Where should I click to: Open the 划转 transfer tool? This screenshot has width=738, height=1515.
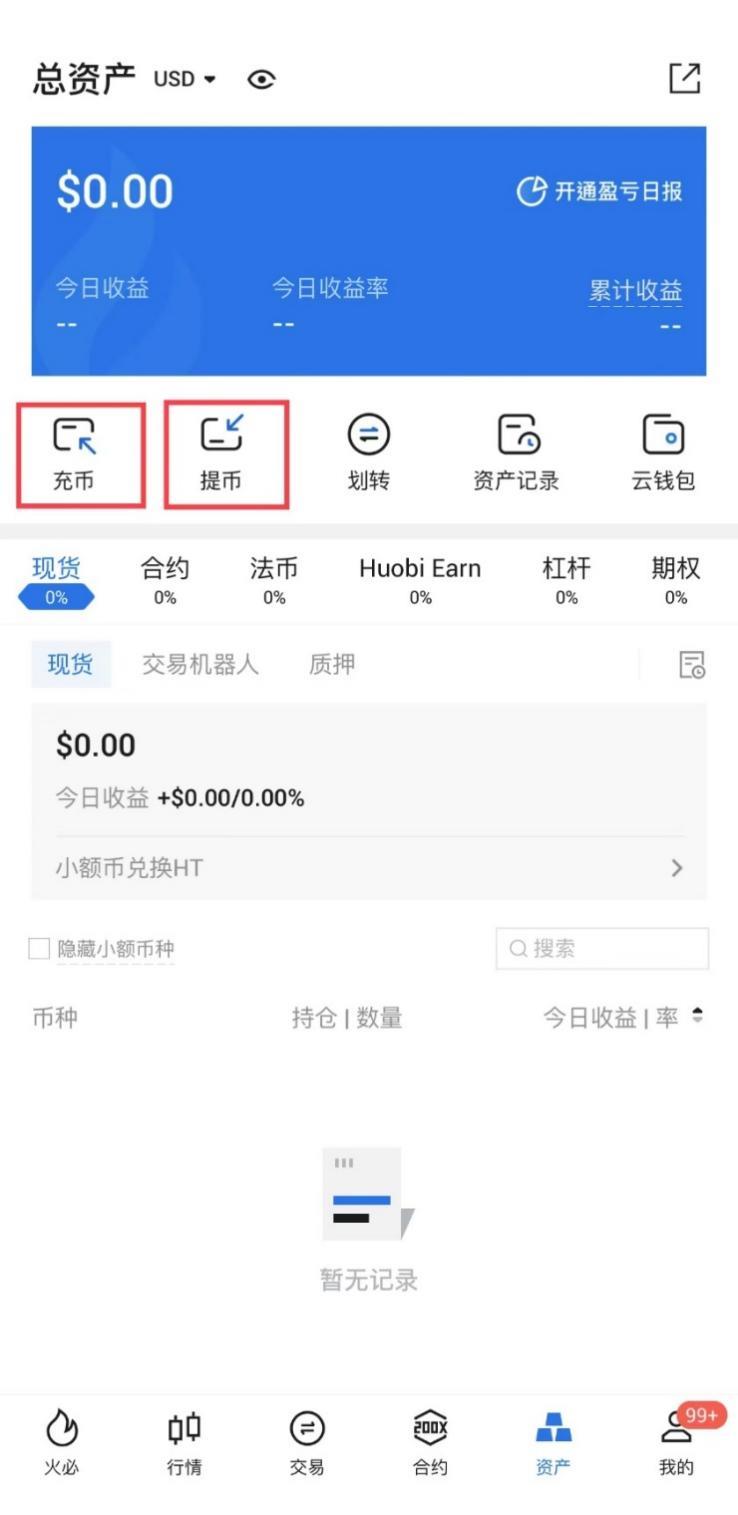tap(369, 452)
